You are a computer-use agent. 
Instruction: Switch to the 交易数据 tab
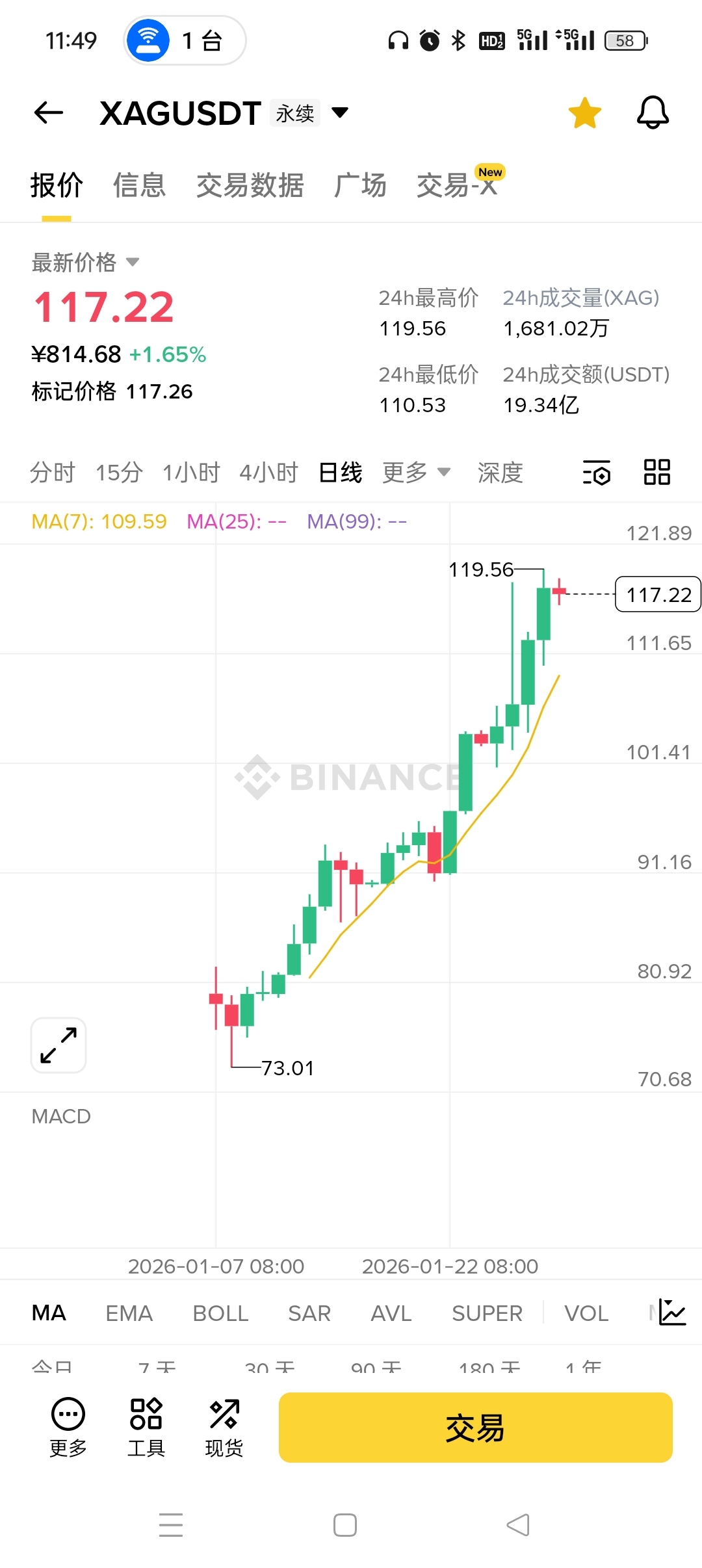(x=250, y=186)
